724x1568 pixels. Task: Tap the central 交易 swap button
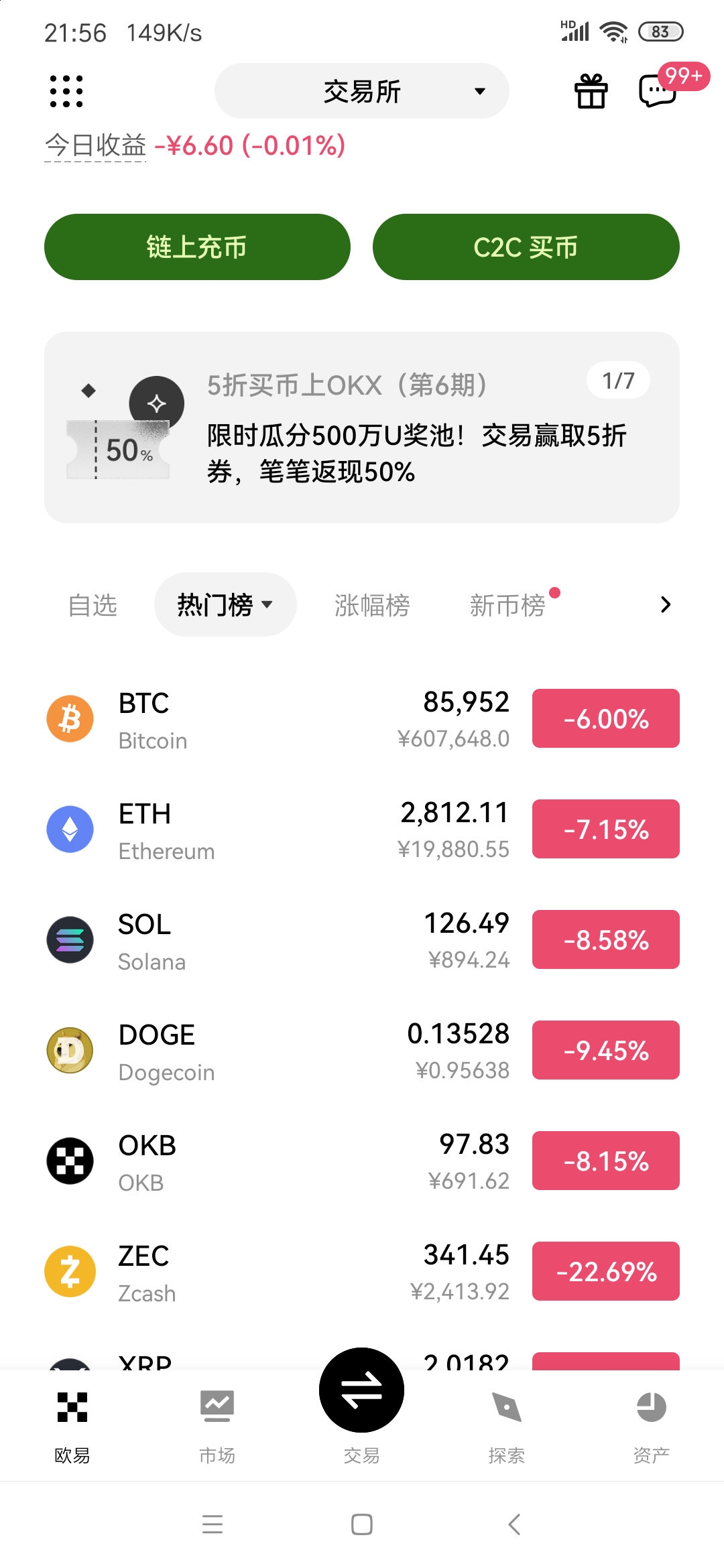[361, 1390]
